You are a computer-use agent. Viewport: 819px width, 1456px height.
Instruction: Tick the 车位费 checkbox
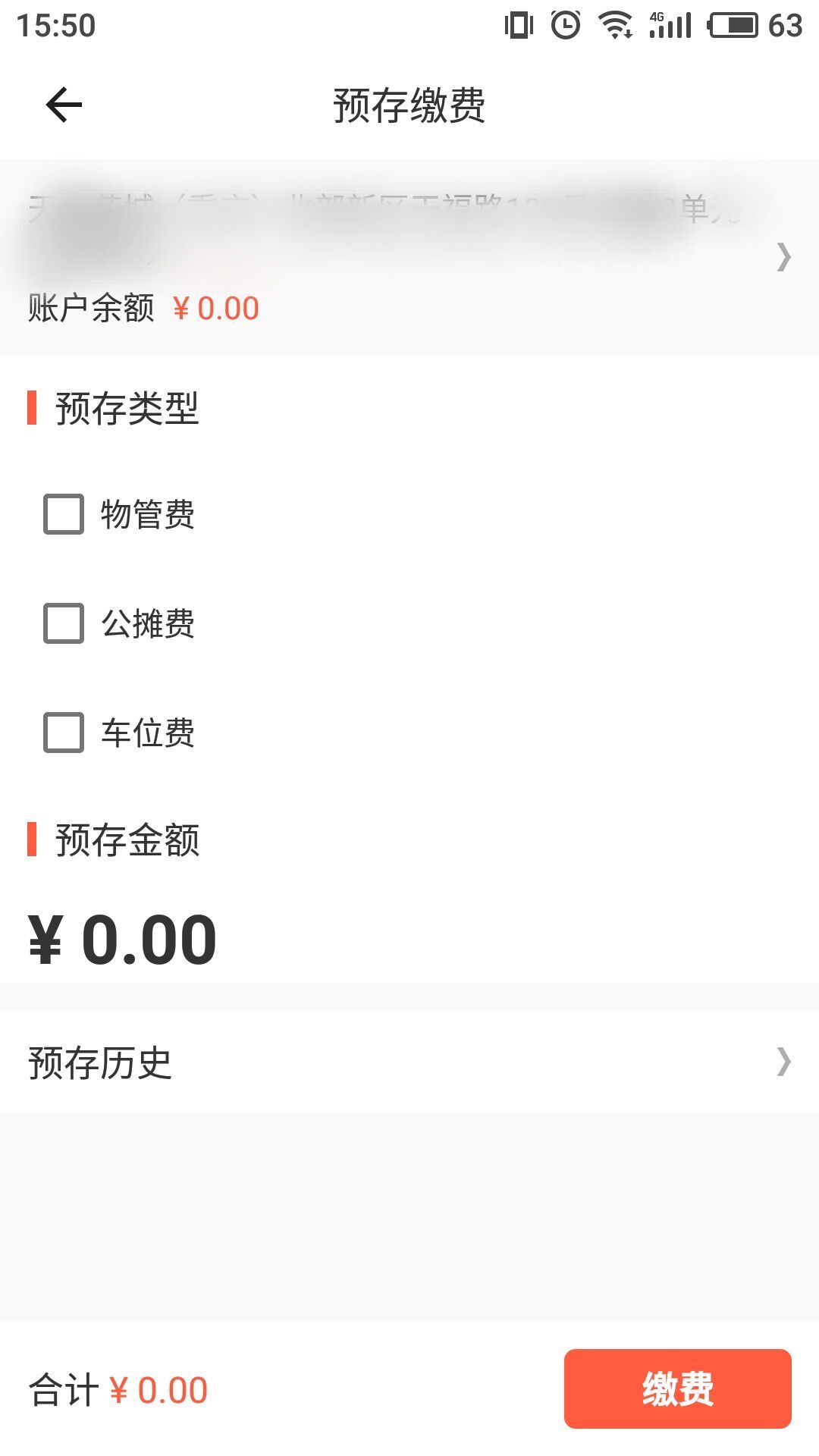point(64,733)
